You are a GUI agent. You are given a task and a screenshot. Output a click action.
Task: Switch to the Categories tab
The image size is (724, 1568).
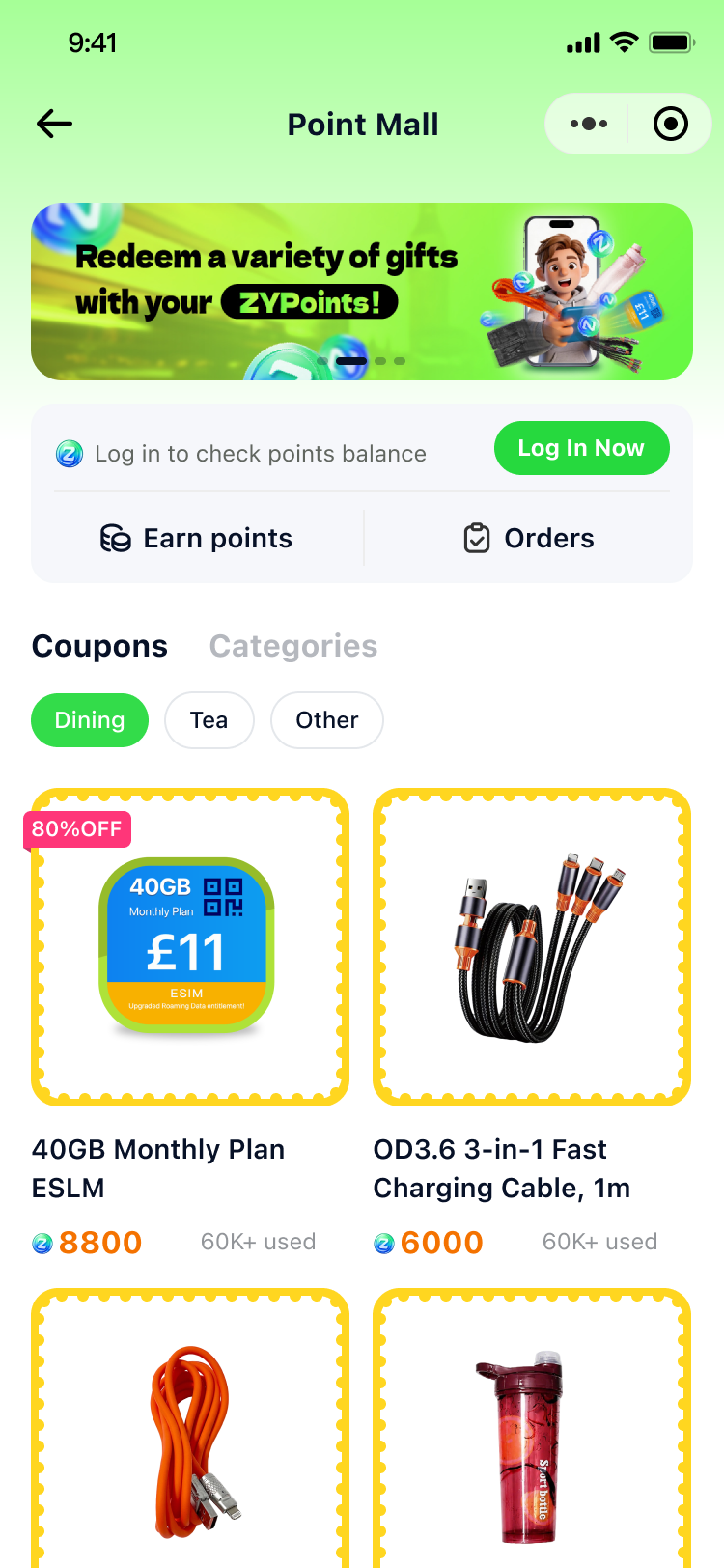pyautogui.click(x=293, y=646)
